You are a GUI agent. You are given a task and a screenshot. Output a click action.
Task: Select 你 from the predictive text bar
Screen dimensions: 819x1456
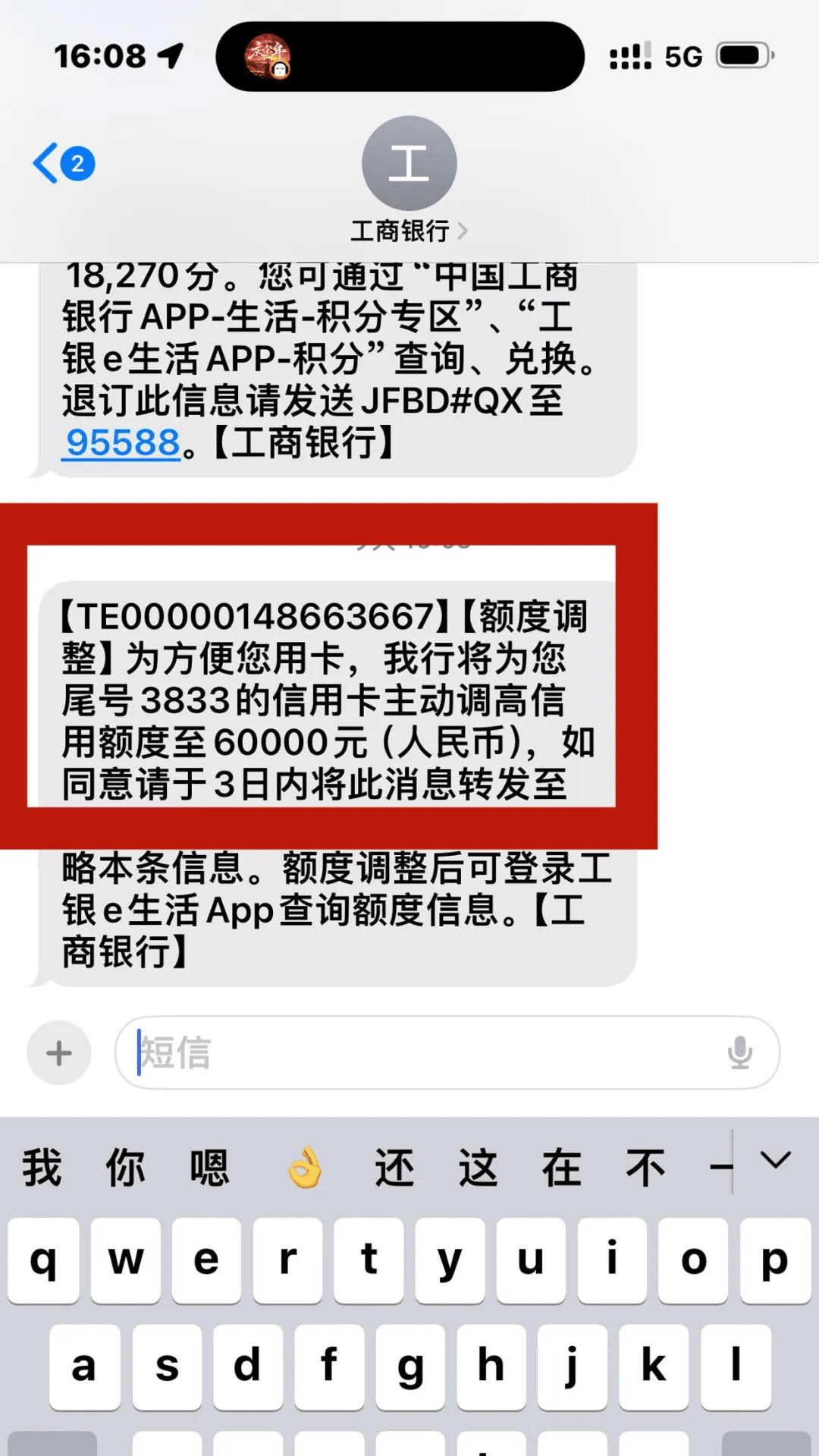click(126, 1165)
